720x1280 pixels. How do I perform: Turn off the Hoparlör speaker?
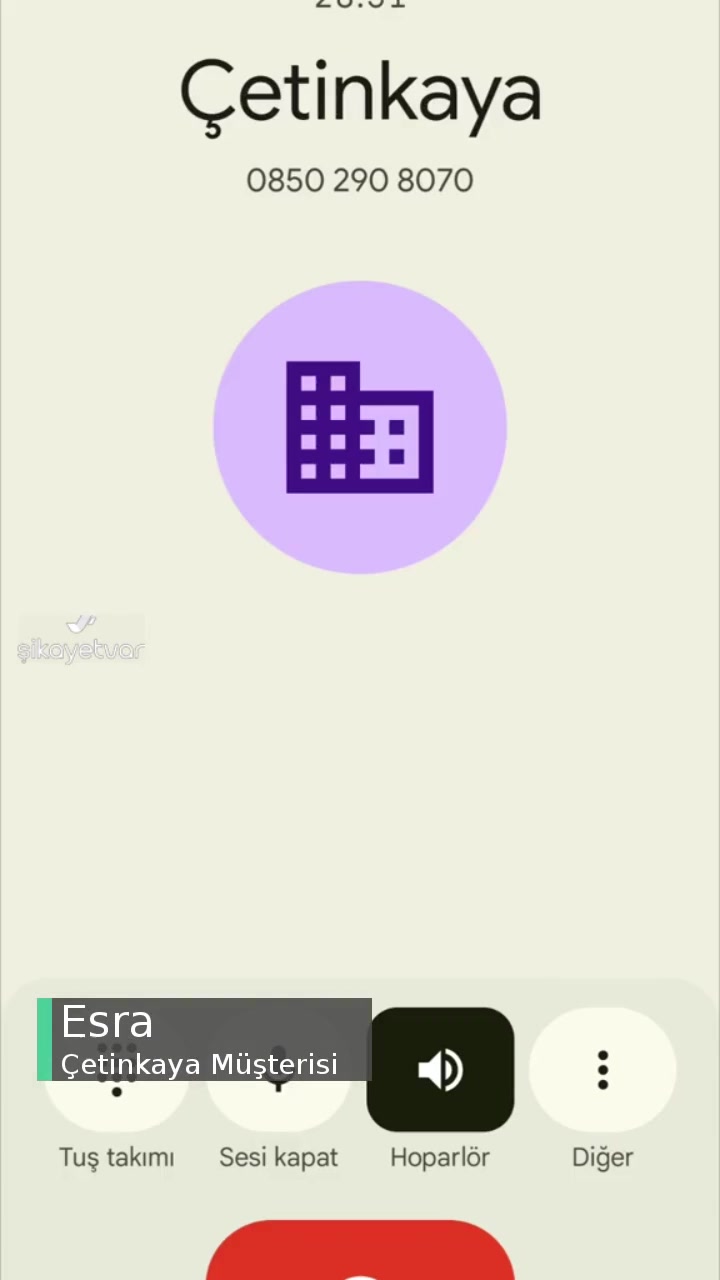click(440, 1070)
